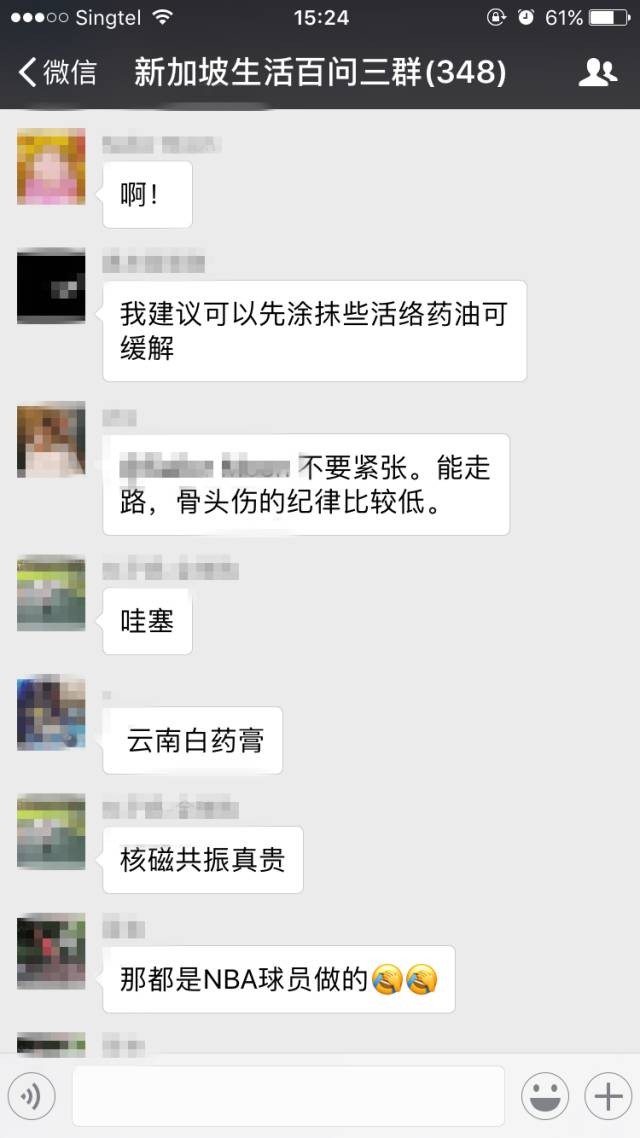
Task: Open avatar beside 不要紧张 message
Action: click(51, 440)
